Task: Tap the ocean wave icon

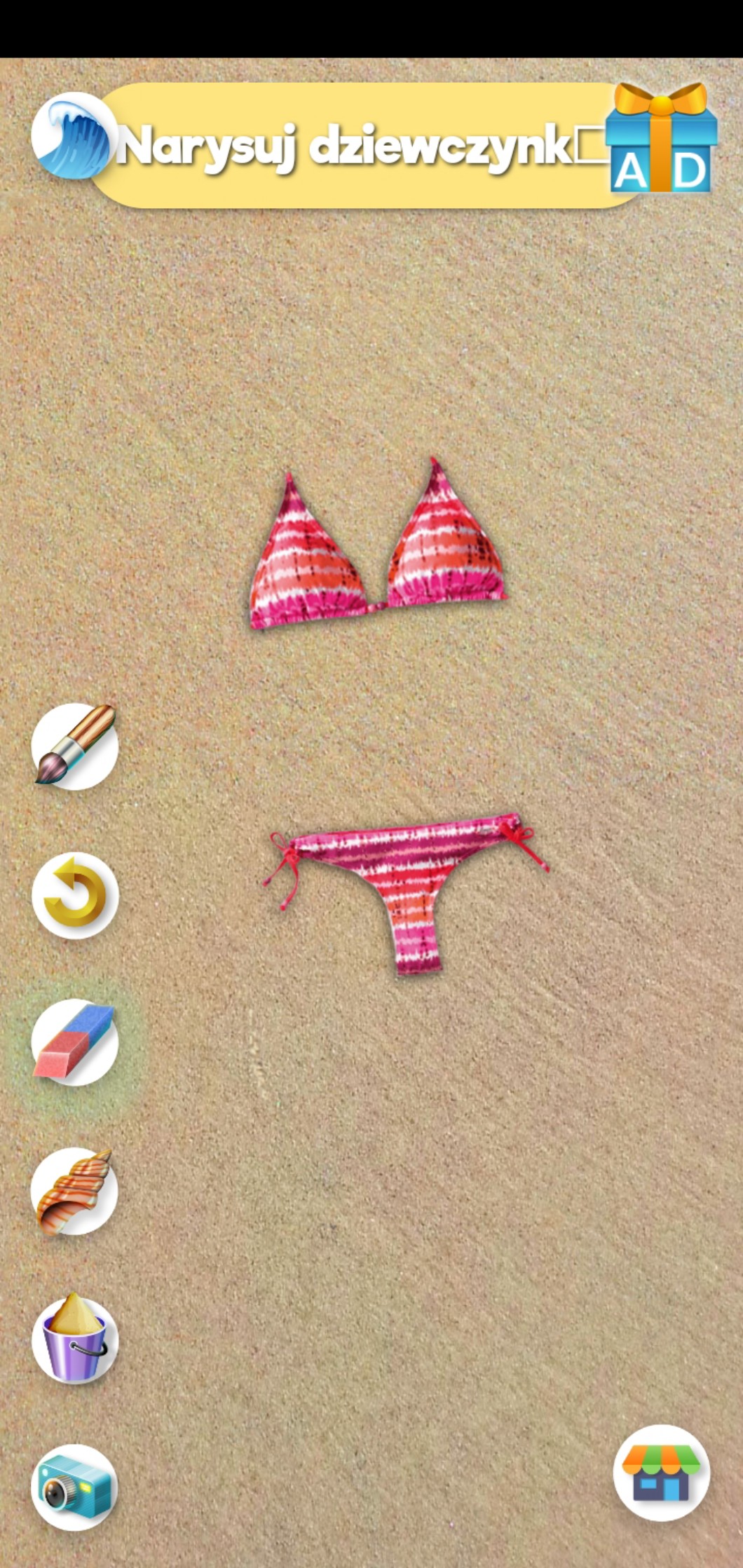Action: point(72,136)
